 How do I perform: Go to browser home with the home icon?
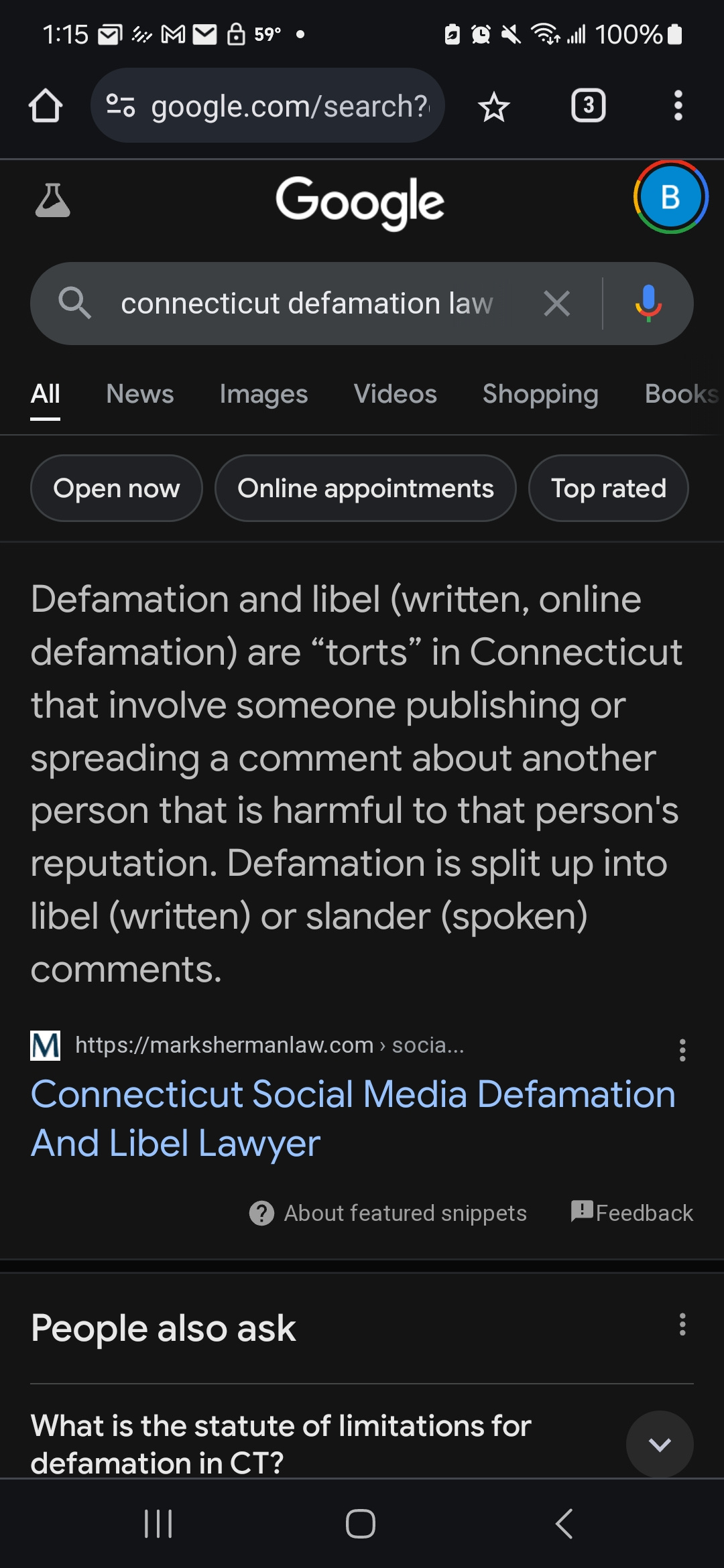tap(45, 105)
